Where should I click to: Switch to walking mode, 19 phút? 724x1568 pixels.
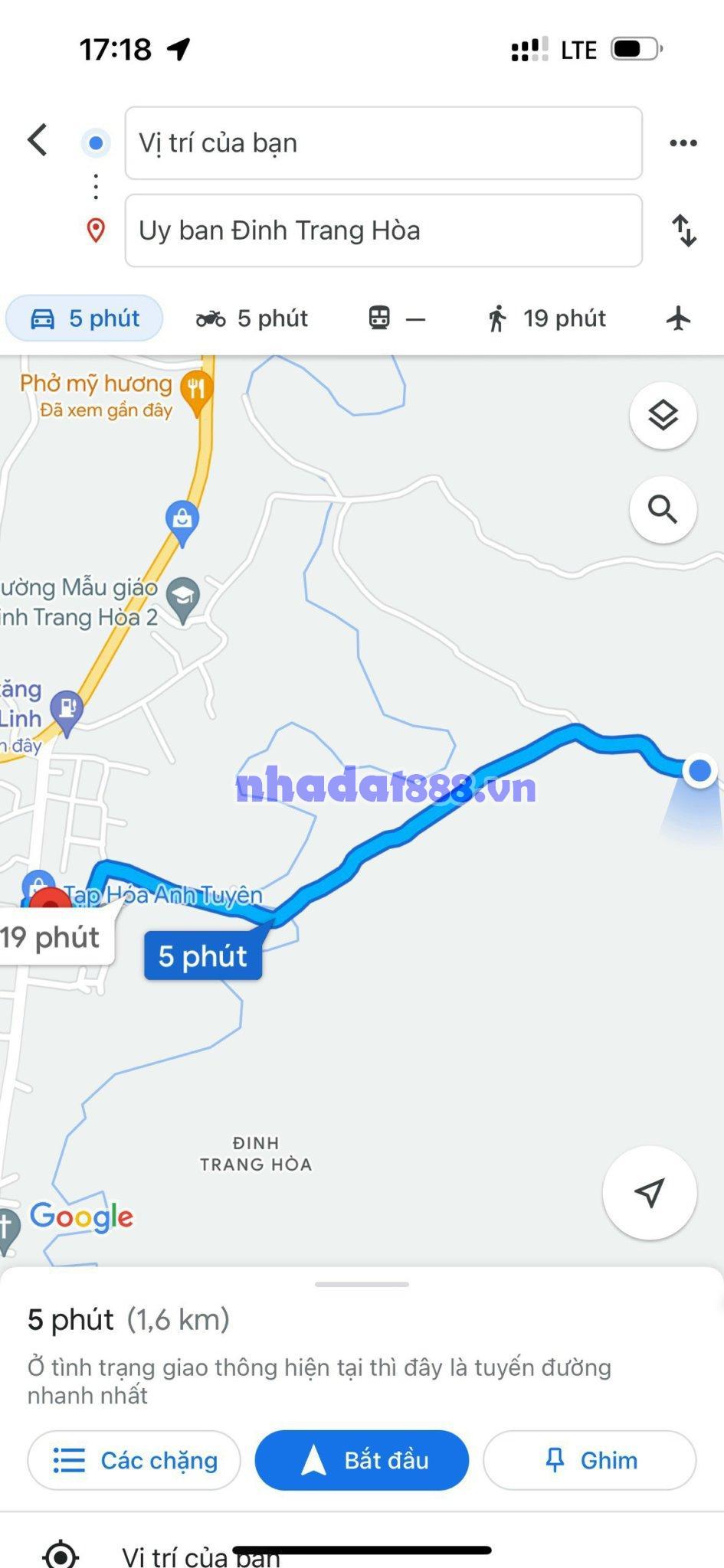click(546, 318)
